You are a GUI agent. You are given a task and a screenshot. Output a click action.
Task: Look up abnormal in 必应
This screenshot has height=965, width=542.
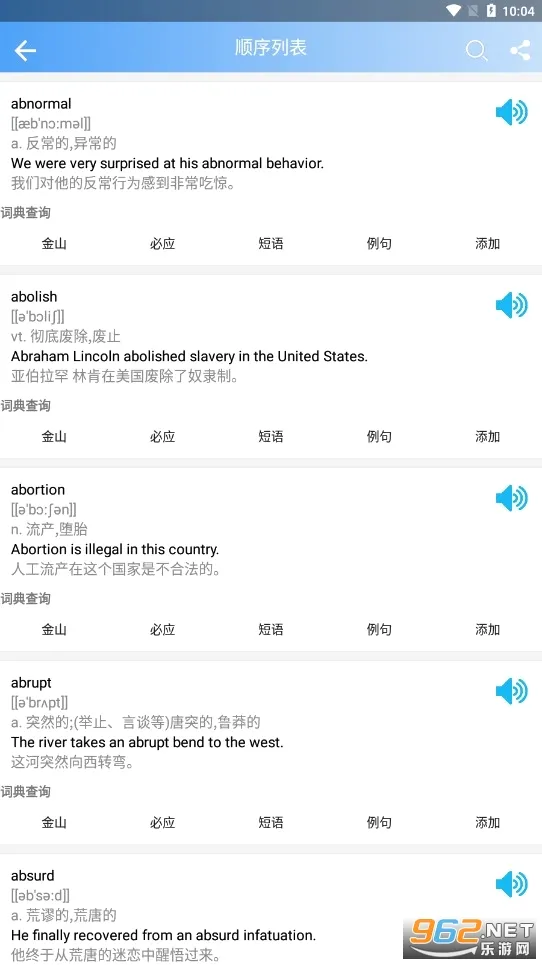click(x=162, y=243)
